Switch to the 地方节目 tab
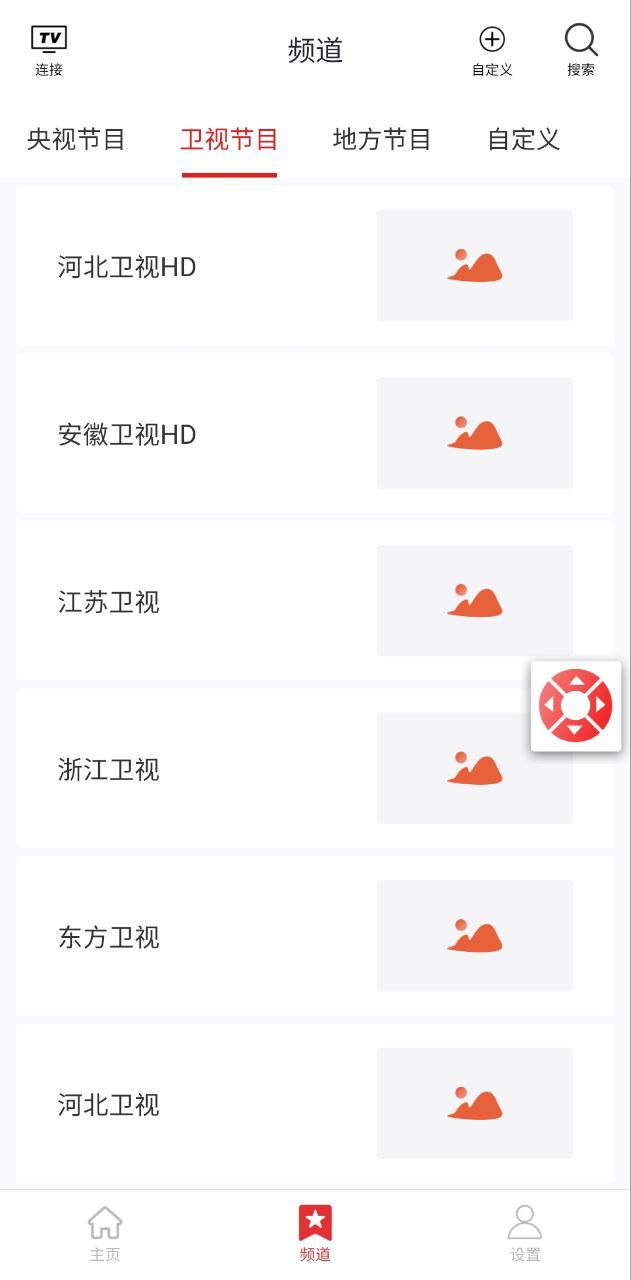This screenshot has width=631, height=1280. point(382,140)
